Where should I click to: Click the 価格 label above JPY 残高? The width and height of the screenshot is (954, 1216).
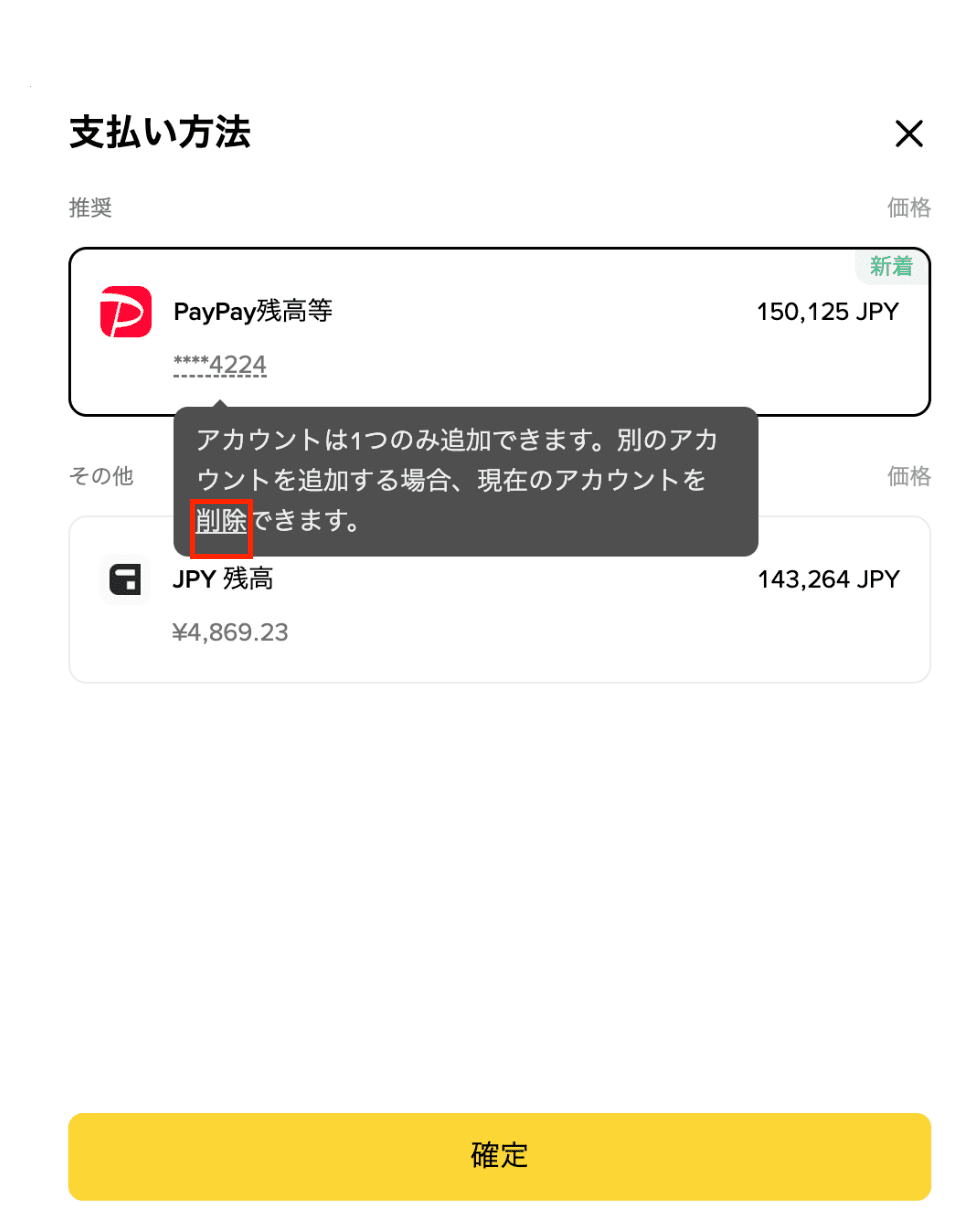pos(907,477)
